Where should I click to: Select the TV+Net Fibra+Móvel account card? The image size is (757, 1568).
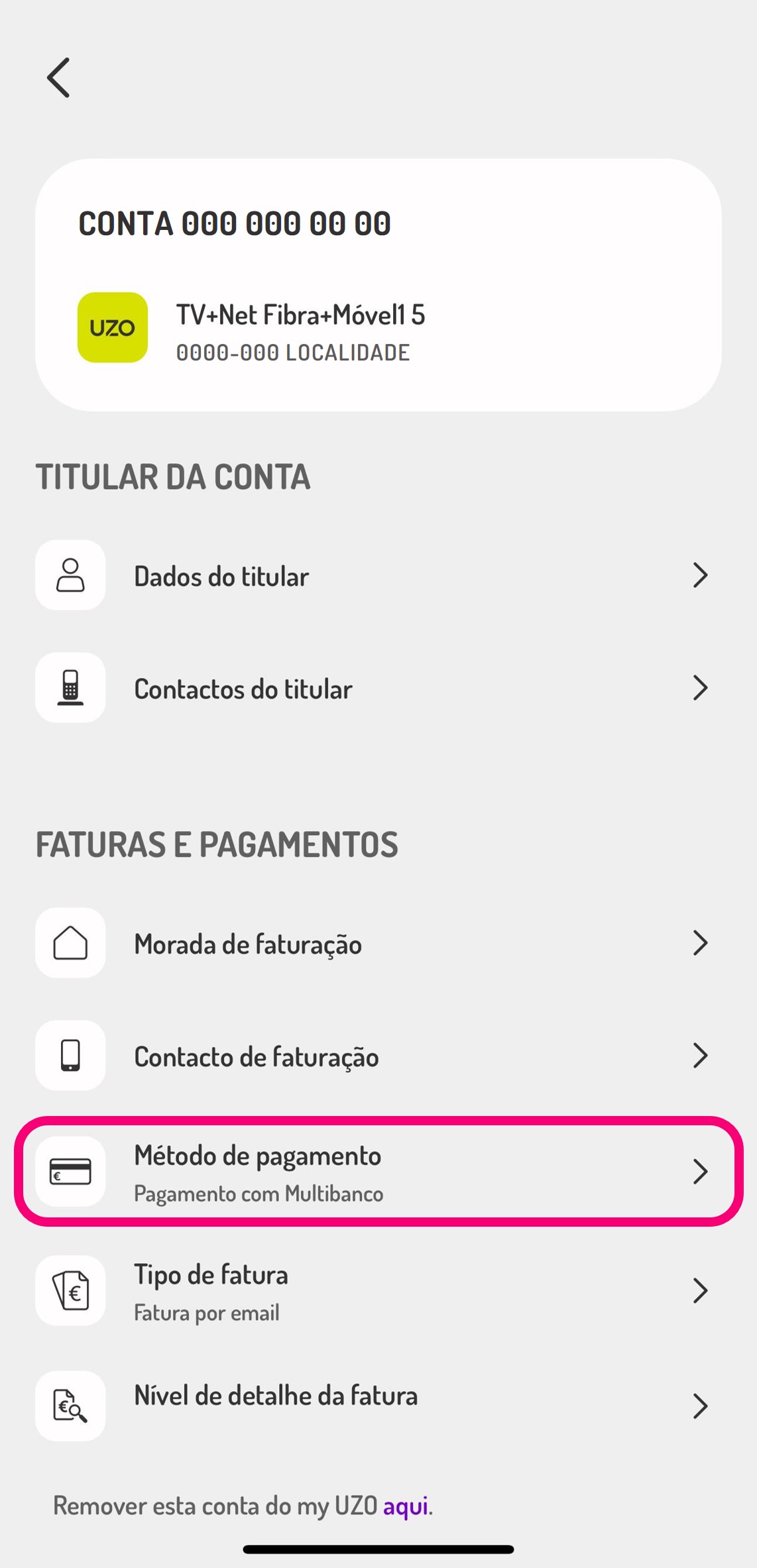[x=378, y=285]
